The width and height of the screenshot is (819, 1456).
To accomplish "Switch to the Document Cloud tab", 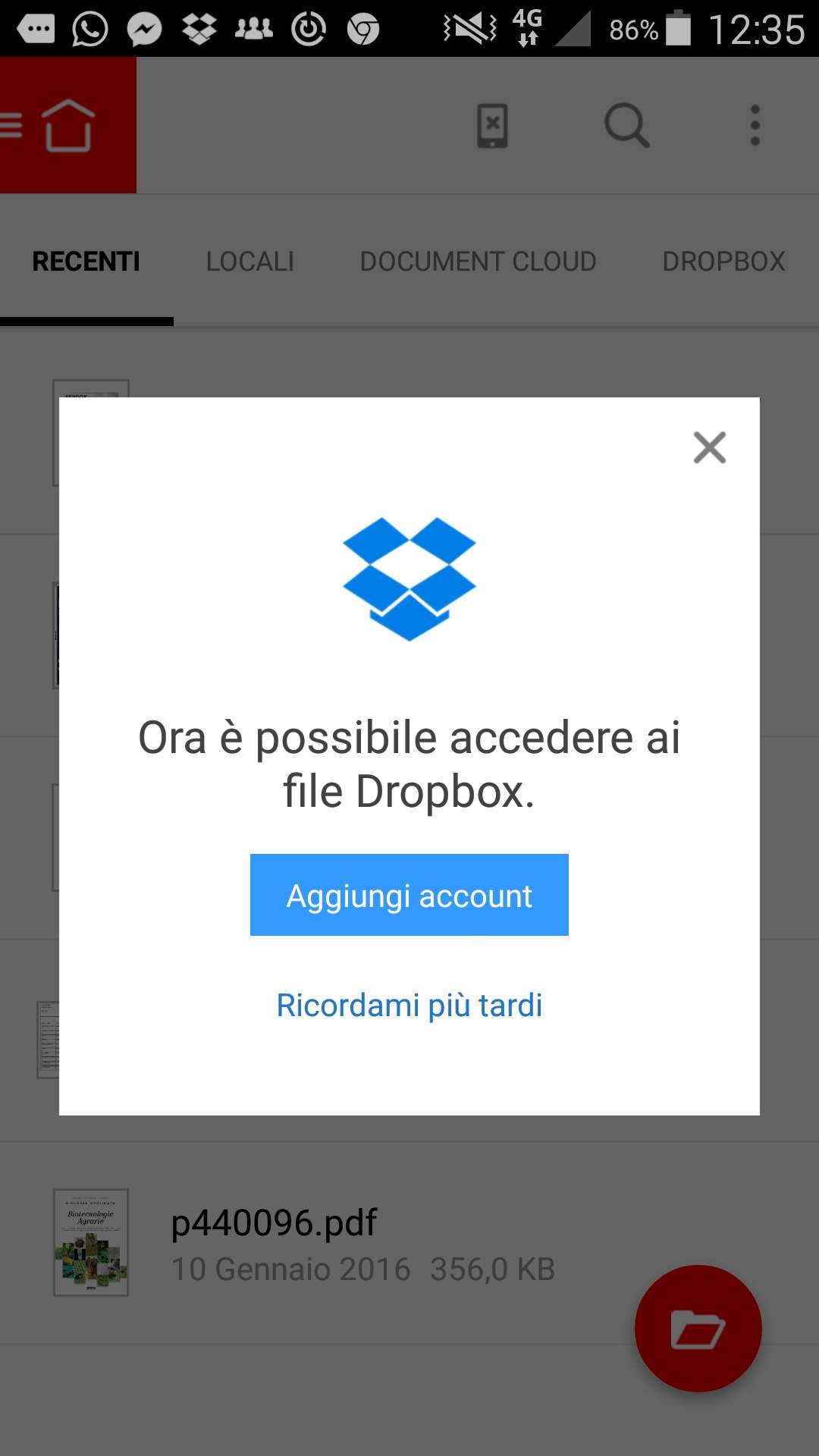I will (x=478, y=262).
